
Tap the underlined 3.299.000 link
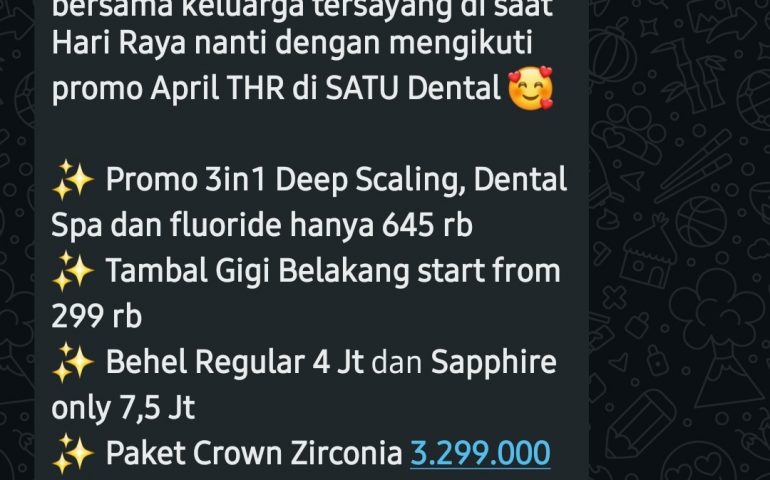coord(480,453)
